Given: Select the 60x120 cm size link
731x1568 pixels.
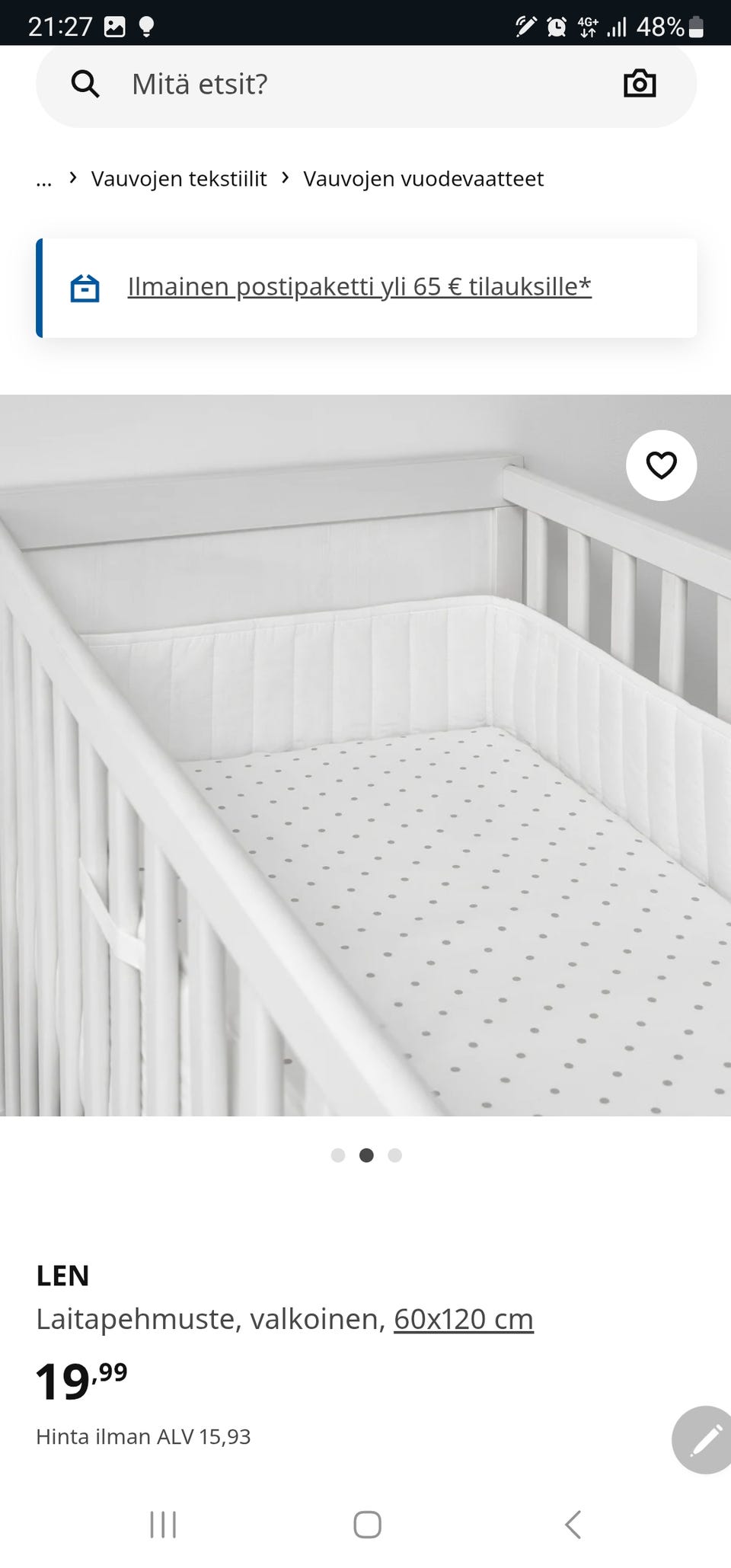Looking at the screenshot, I should [x=463, y=1319].
